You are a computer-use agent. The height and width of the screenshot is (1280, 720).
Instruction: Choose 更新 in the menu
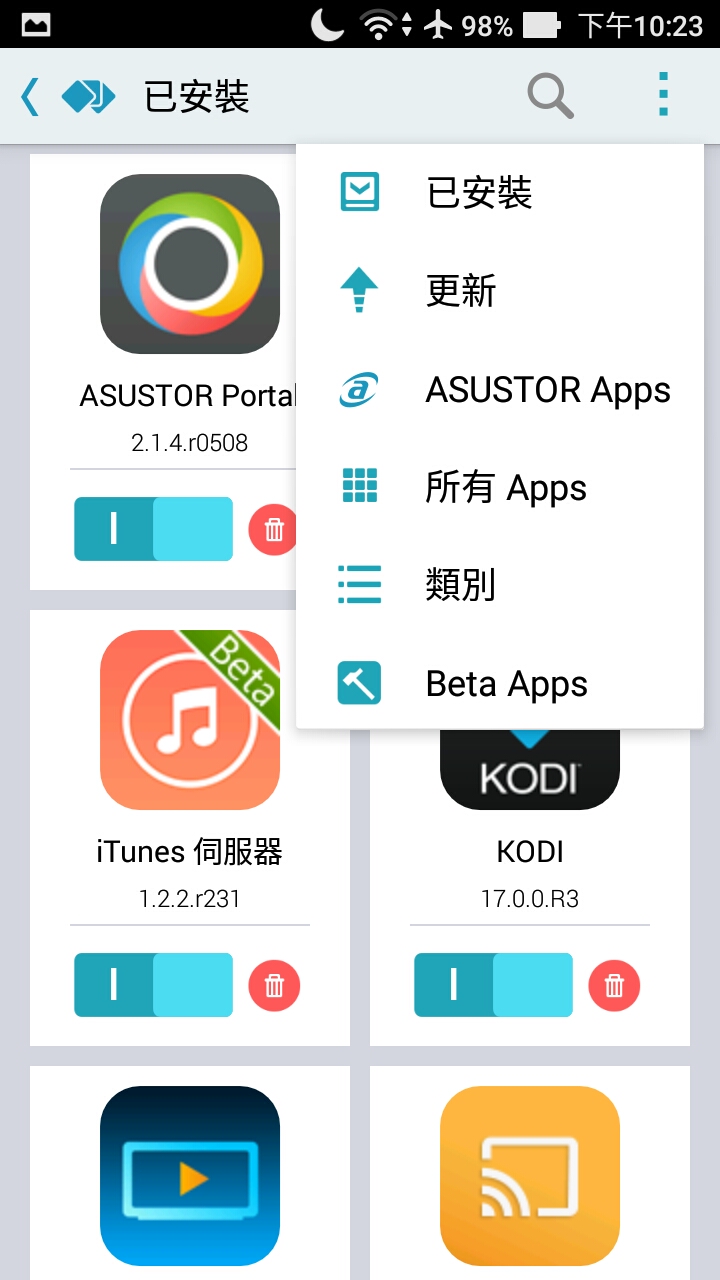[500, 291]
